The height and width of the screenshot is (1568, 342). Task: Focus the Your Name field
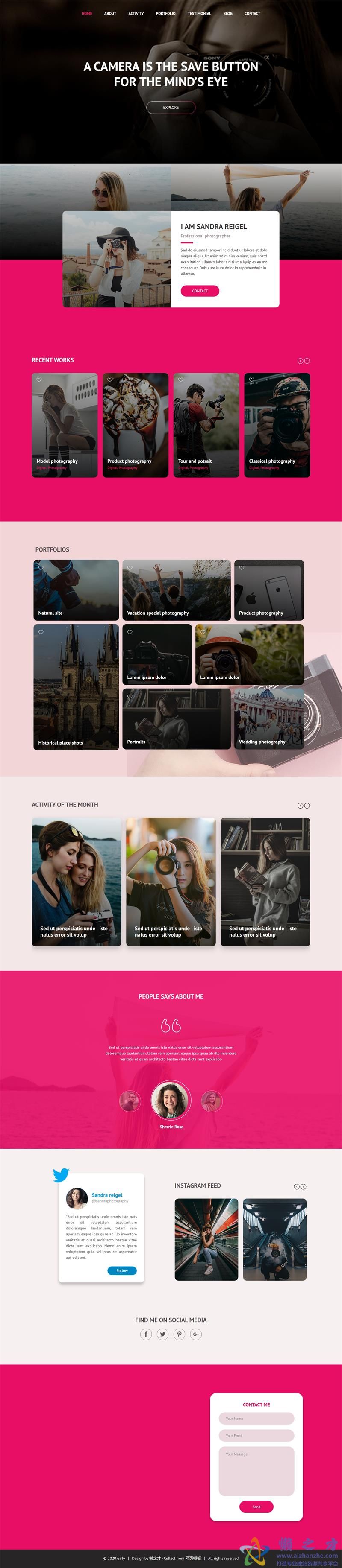coord(256,1418)
